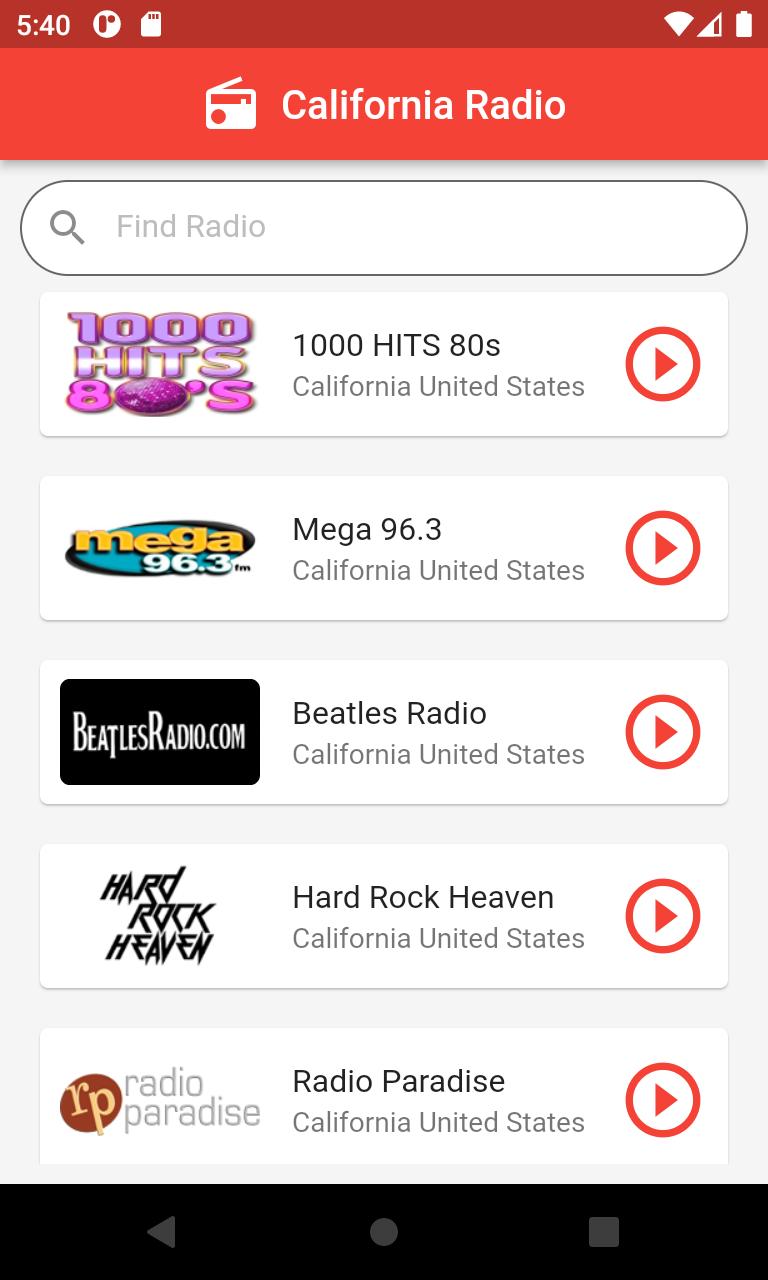The height and width of the screenshot is (1280, 768).
Task: Start playing Radio Paradise
Action: pos(663,1100)
